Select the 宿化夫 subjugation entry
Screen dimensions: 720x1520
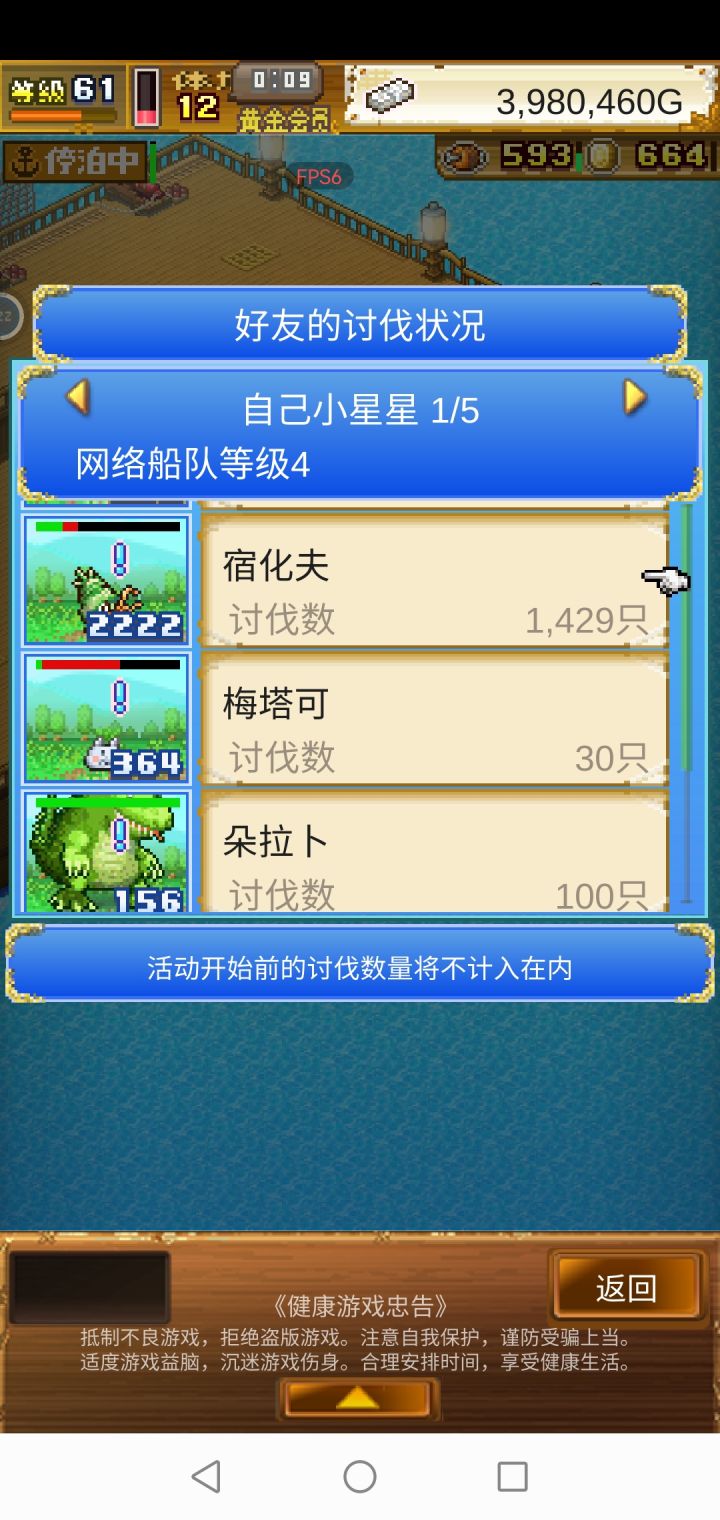pyautogui.click(x=430, y=578)
